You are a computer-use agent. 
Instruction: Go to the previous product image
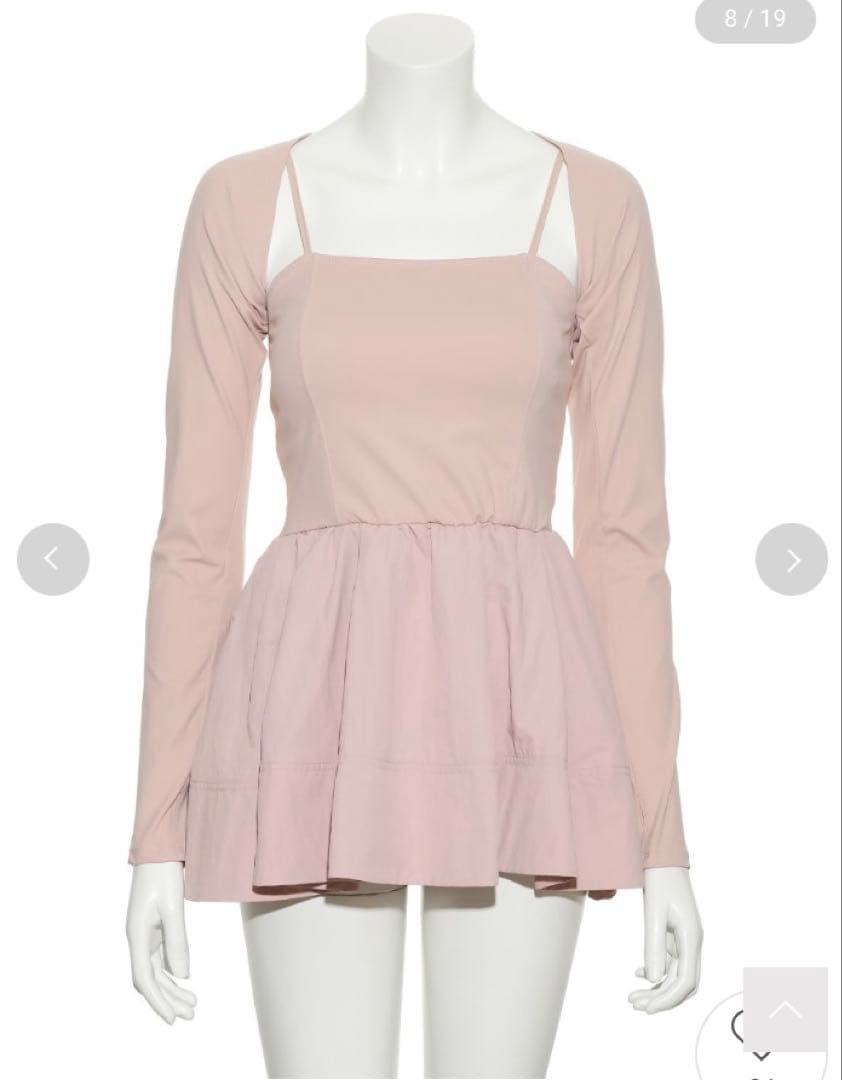(x=53, y=560)
